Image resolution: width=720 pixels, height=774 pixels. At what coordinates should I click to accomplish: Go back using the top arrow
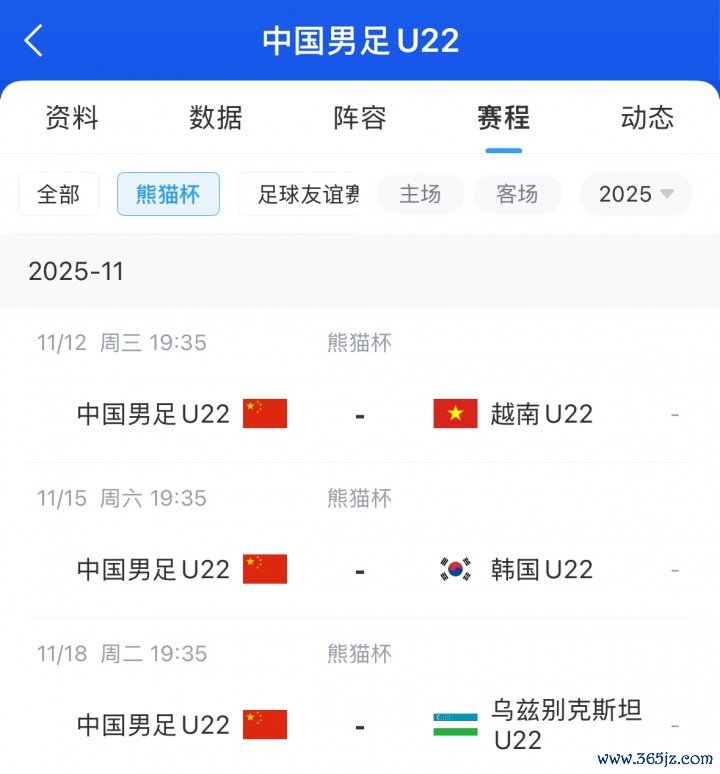tap(35, 41)
